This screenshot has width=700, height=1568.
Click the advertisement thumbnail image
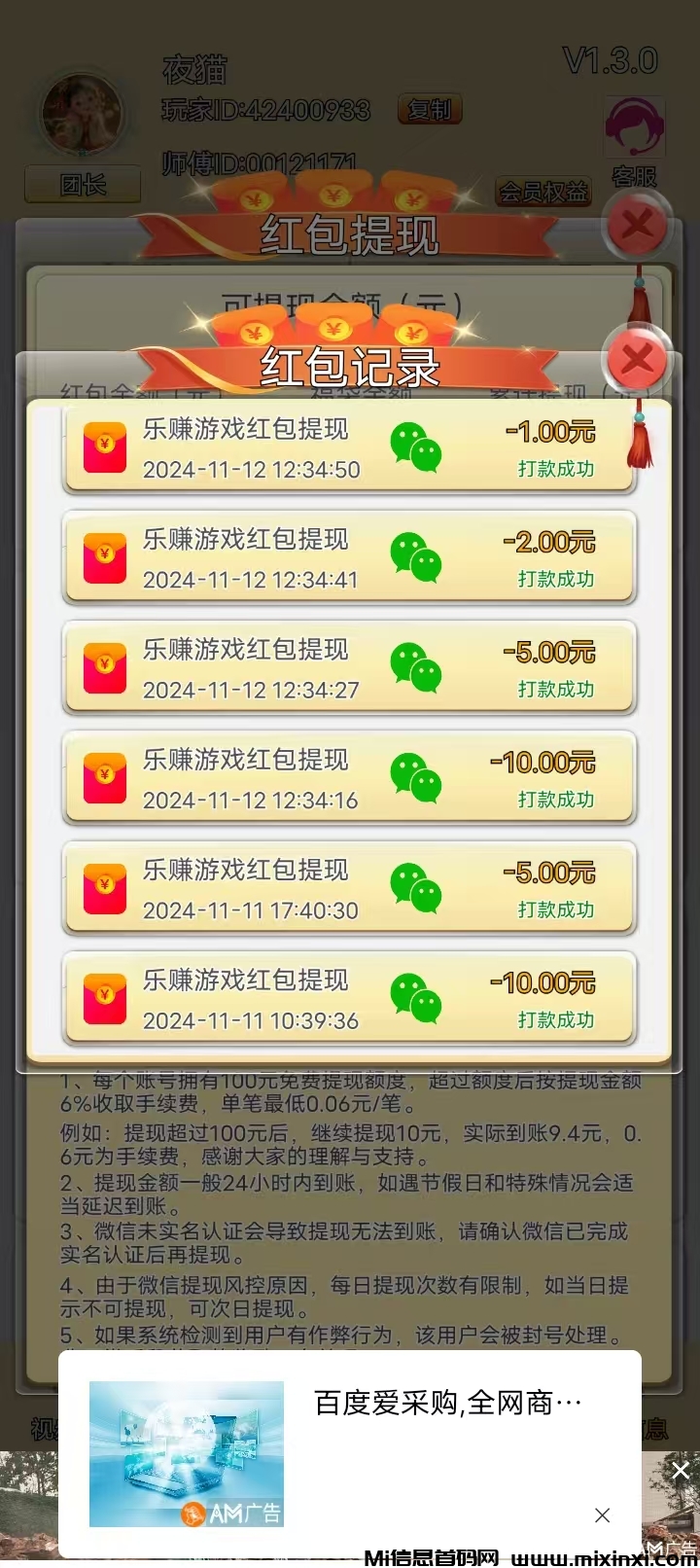pos(188,1452)
